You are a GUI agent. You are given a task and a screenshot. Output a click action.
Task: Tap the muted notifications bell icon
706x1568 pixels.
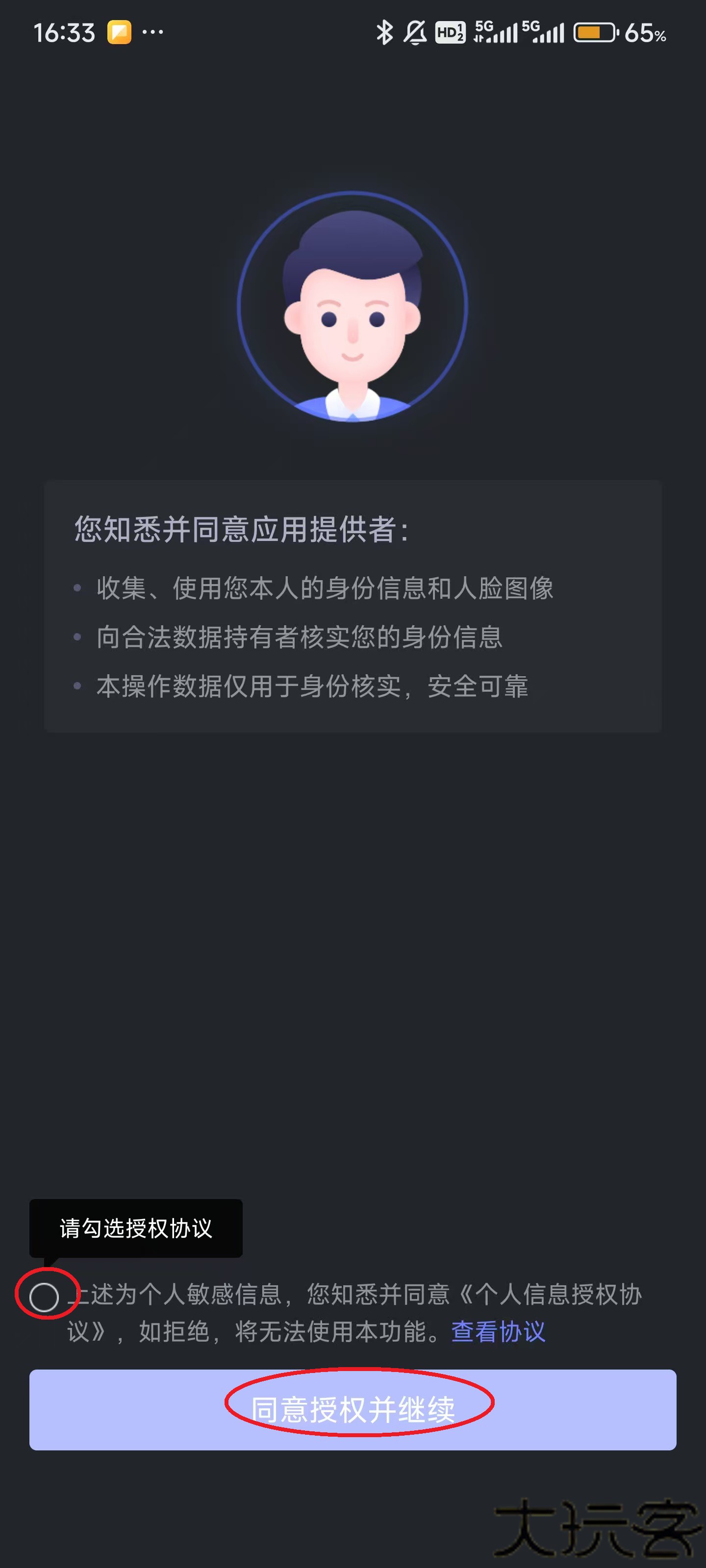416,33
